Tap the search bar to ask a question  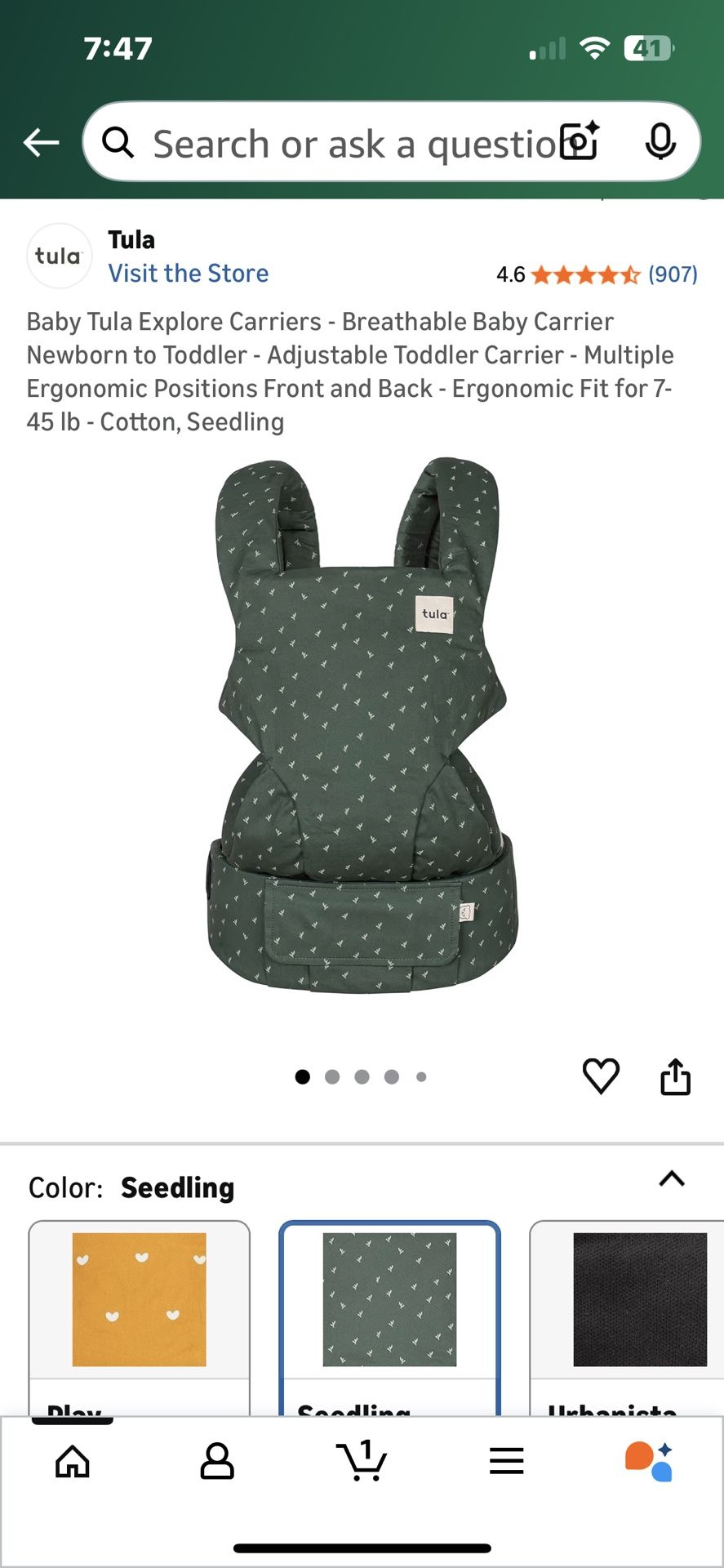(x=343, y=141)
